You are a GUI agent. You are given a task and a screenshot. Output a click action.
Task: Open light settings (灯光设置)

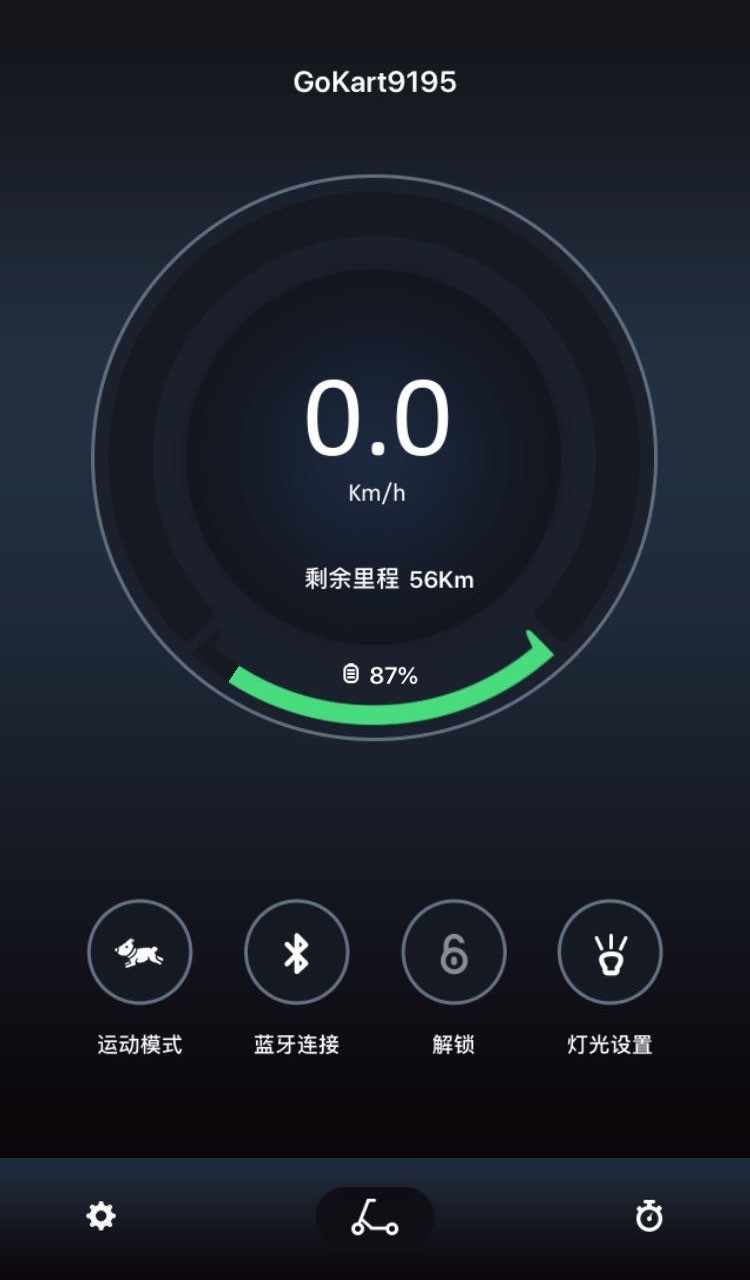point(609,952)
